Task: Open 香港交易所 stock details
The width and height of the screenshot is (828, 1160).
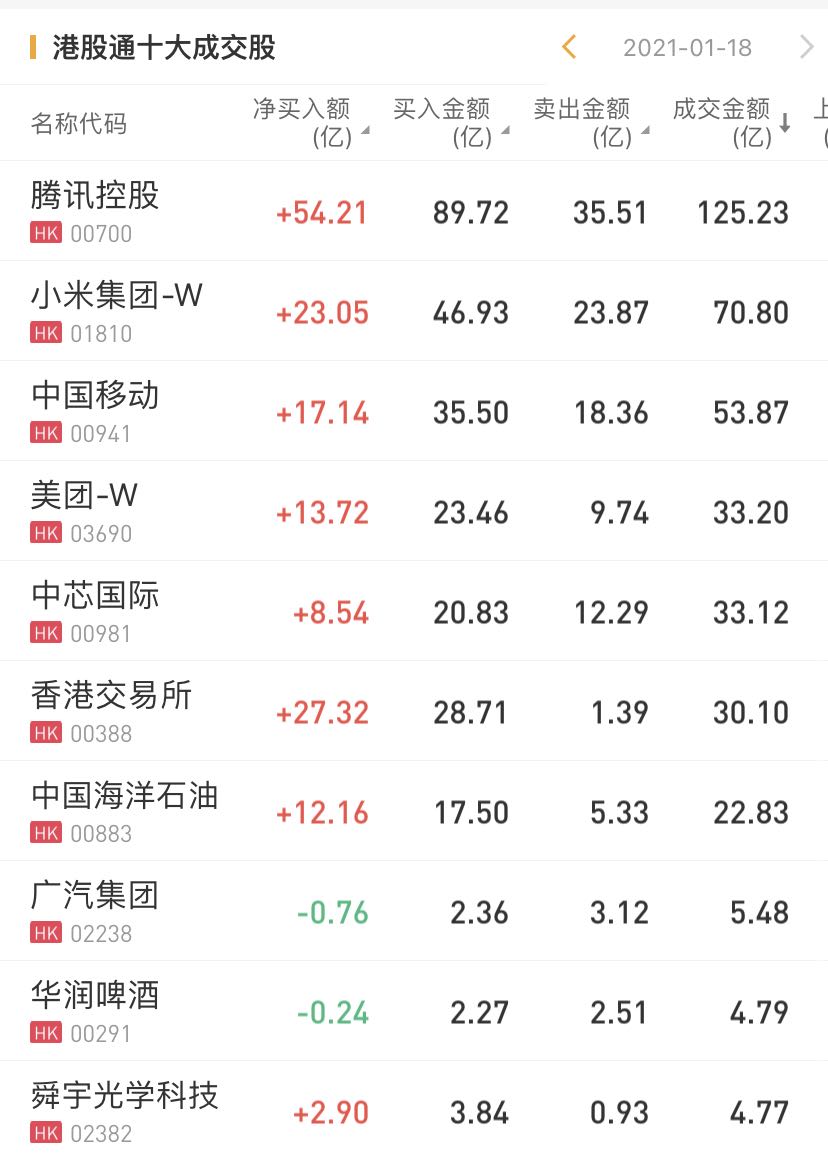Action: click(x=112, y=711)
